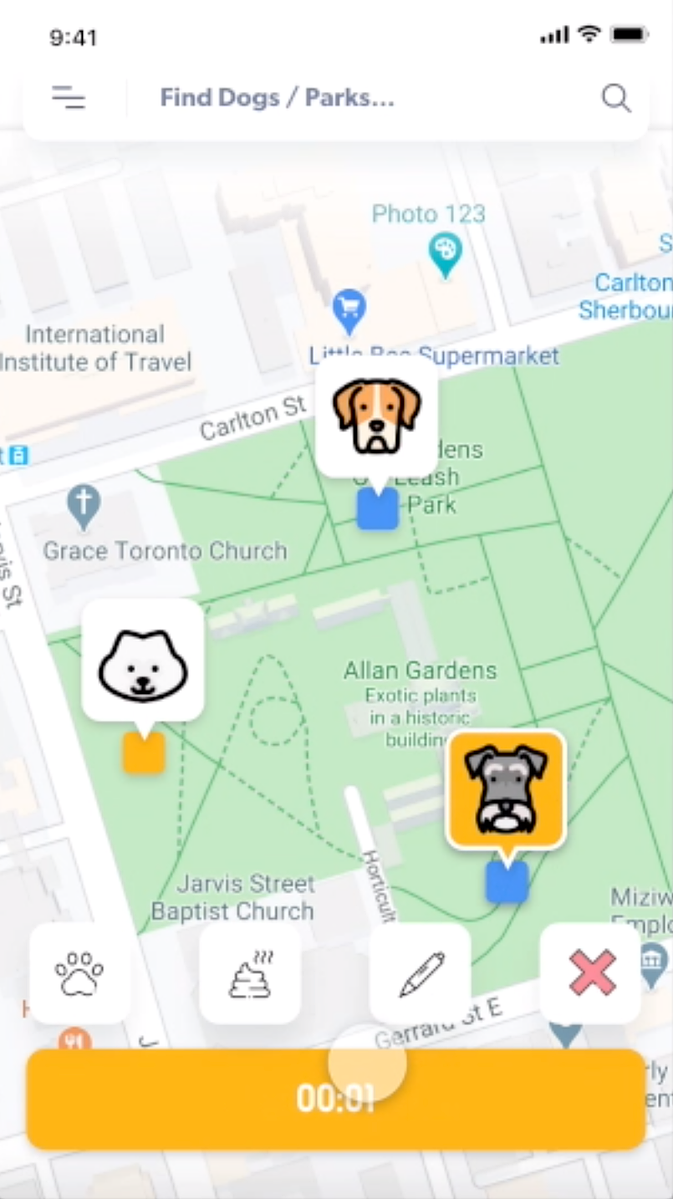This screenshot has width=673, height=1199.
Task: Select the white fluffy dog marker
Action: coord(143,661)
